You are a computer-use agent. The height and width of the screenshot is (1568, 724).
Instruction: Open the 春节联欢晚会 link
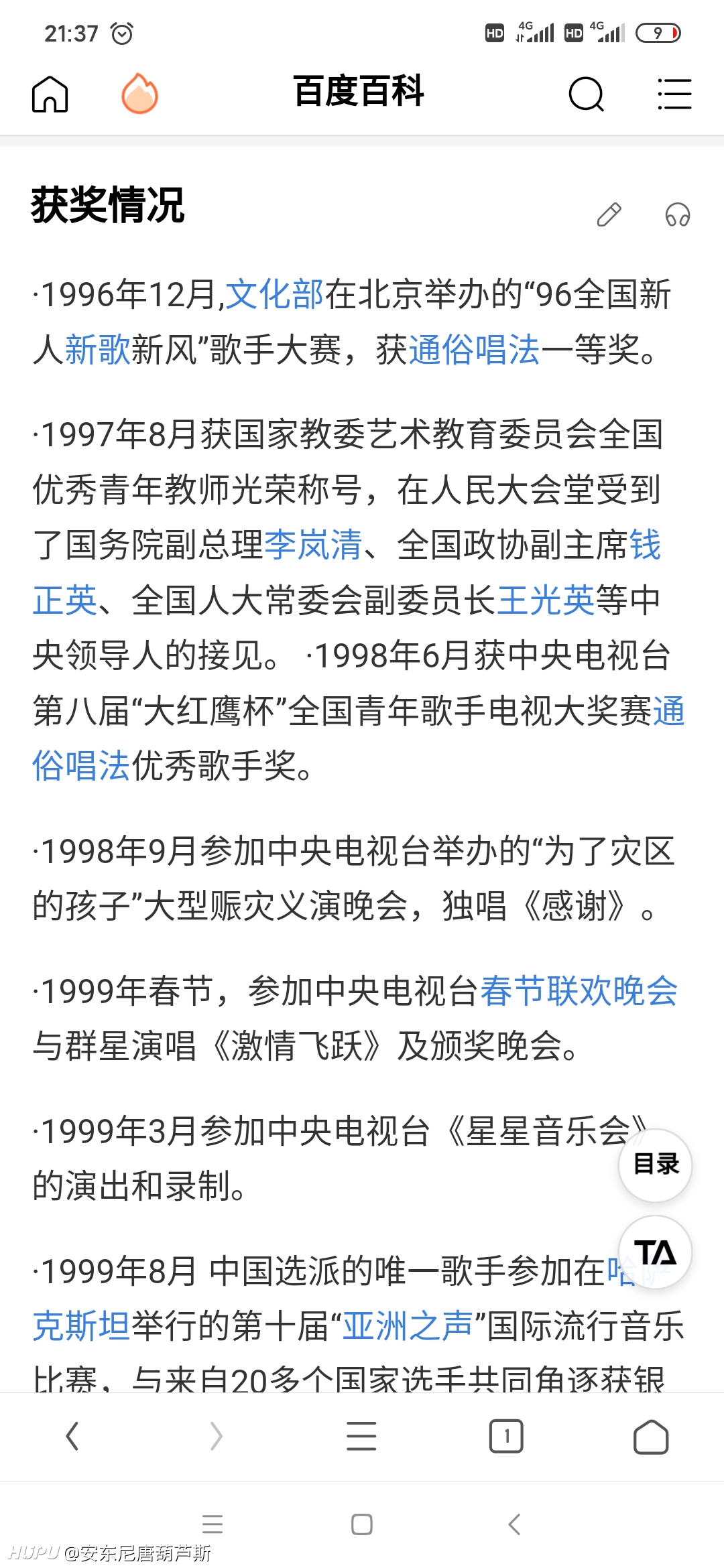579,990
